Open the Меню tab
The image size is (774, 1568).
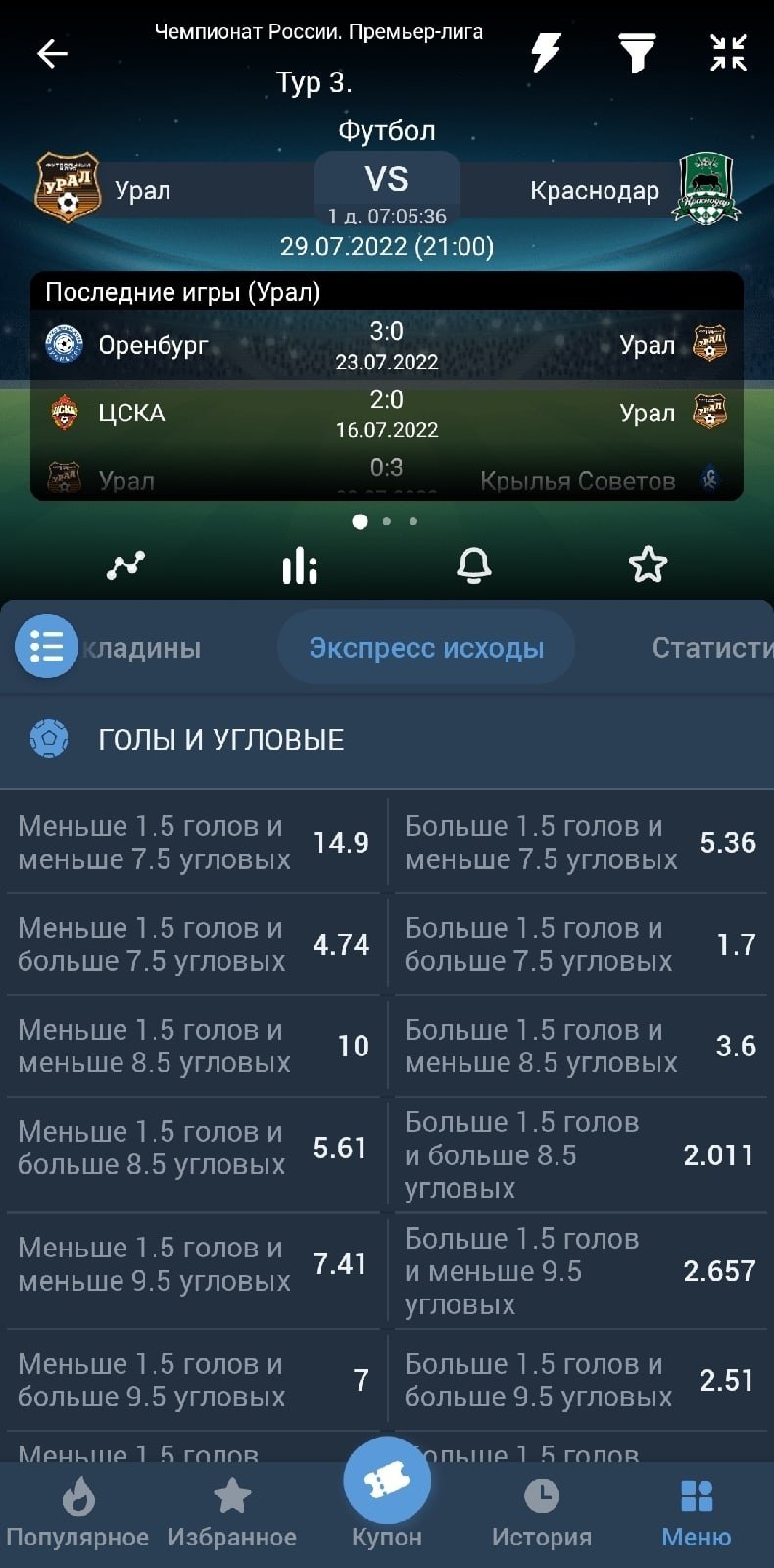[697, 1514]
